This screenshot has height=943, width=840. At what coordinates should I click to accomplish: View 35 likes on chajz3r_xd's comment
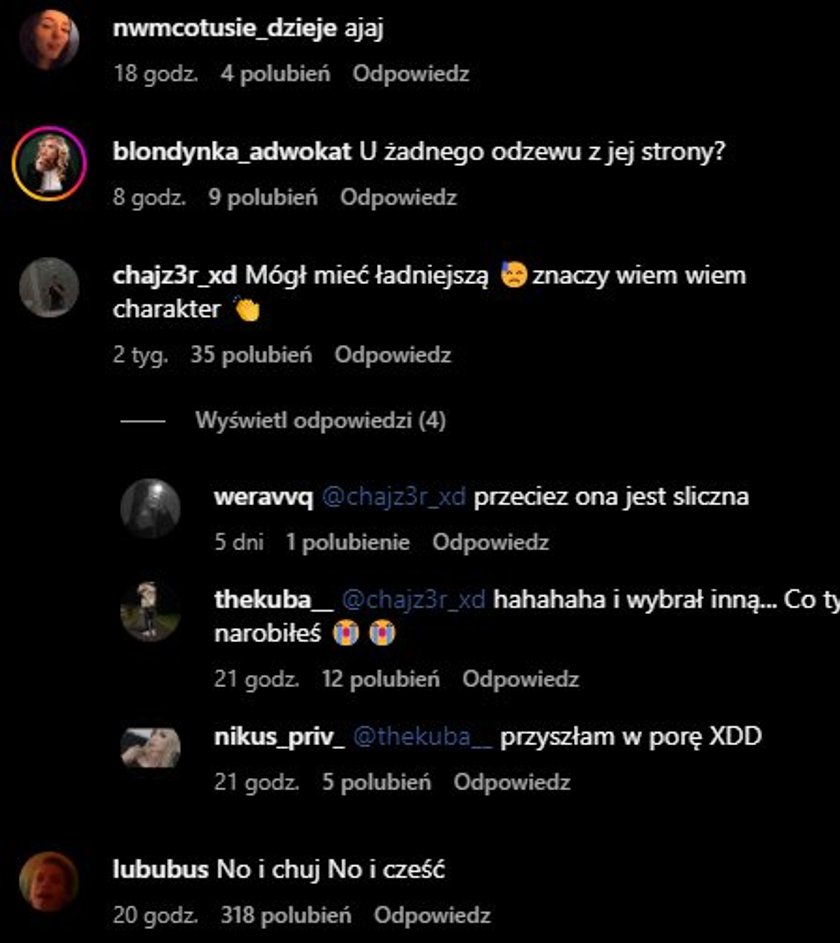(251, 355)
